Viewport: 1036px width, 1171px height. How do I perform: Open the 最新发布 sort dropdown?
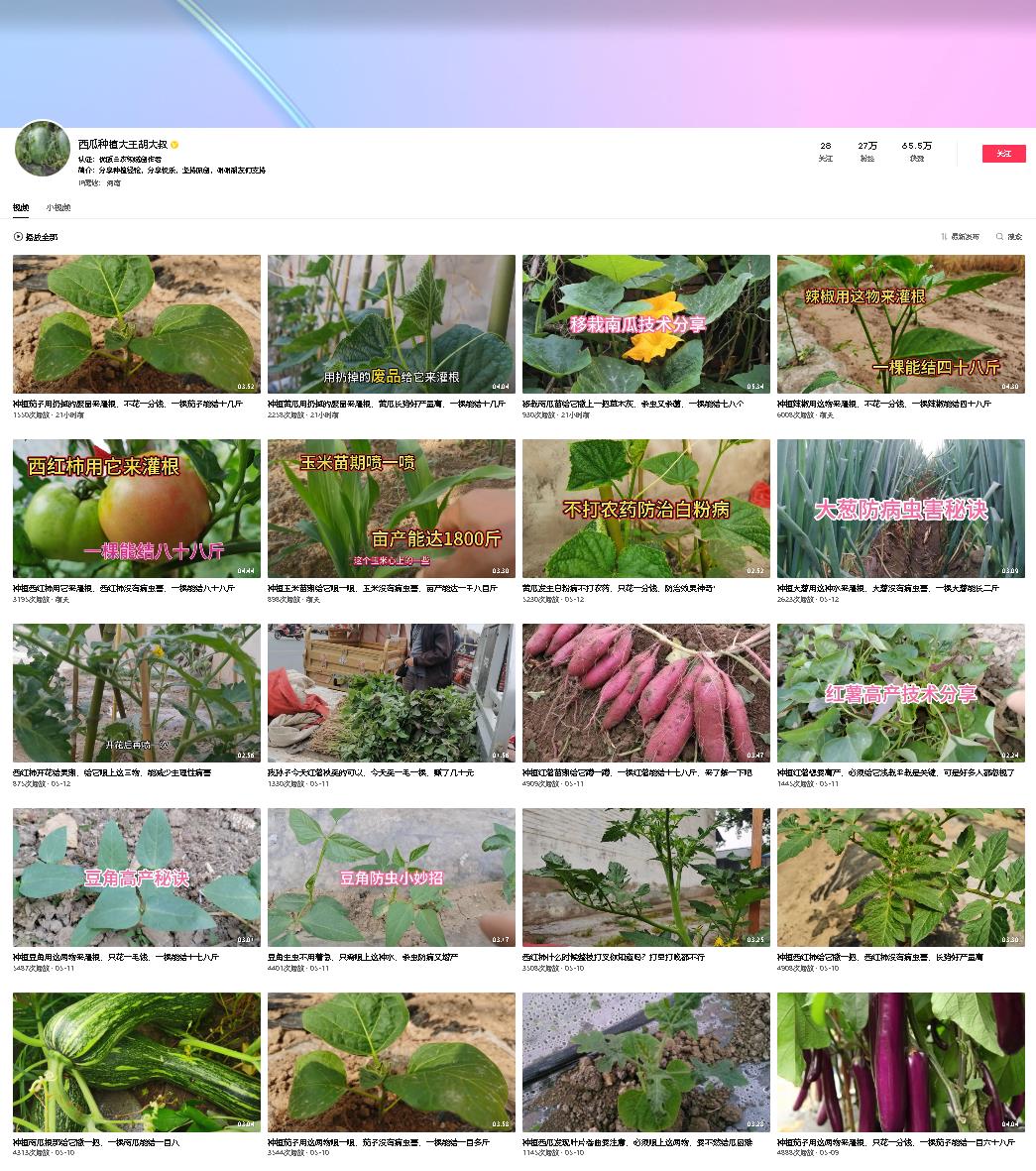coord(960,237)
